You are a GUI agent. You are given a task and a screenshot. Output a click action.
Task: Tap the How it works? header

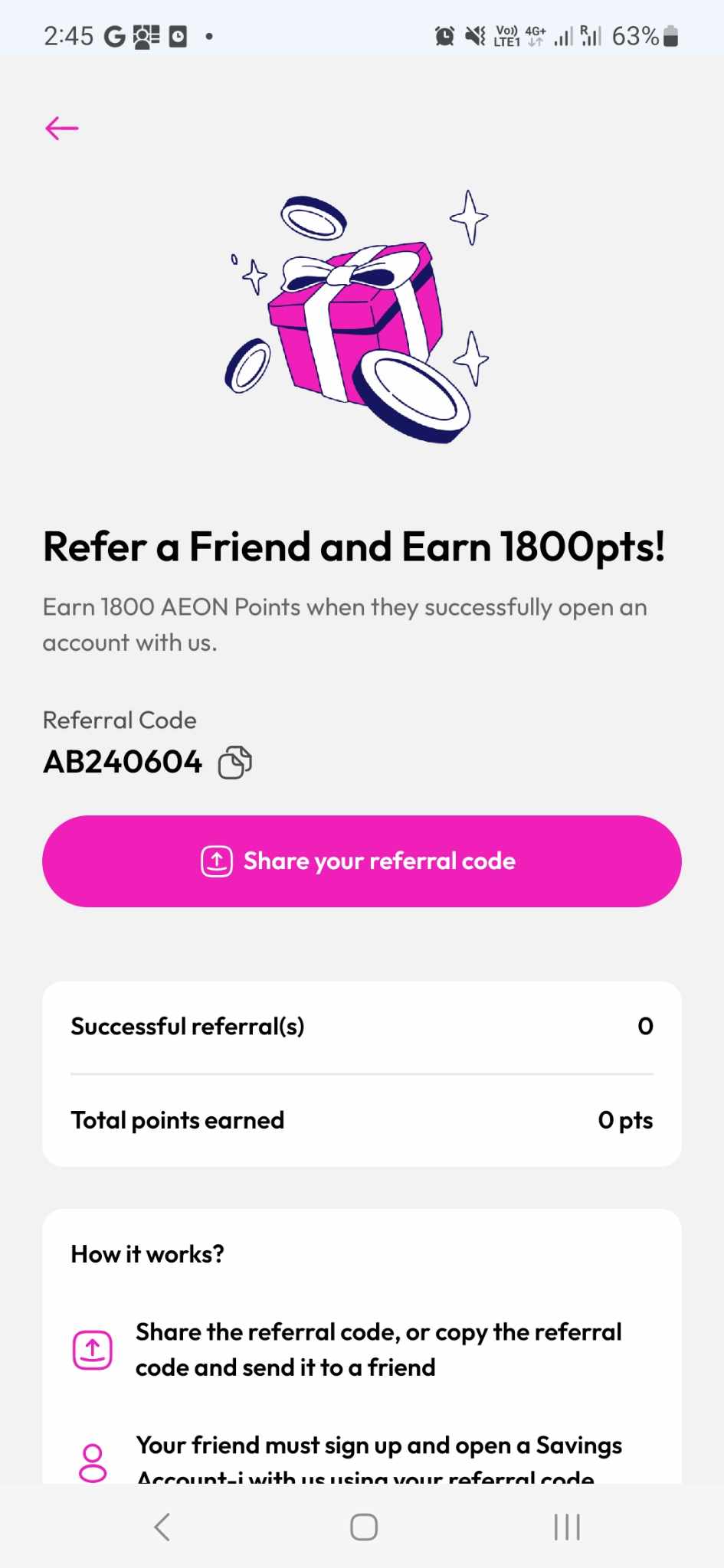(147, 1253)
